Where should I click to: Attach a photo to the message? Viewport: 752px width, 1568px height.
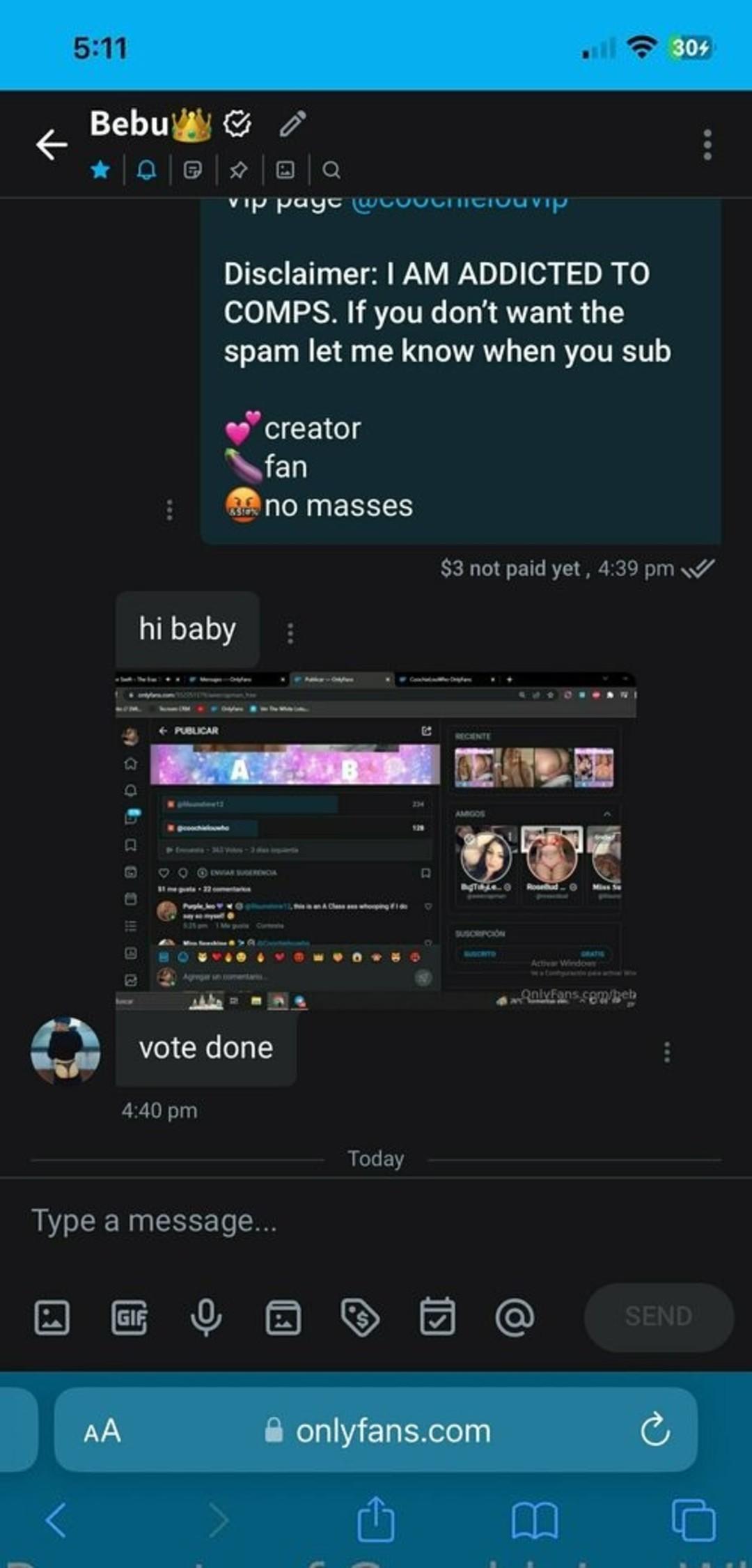[52, 1317]
